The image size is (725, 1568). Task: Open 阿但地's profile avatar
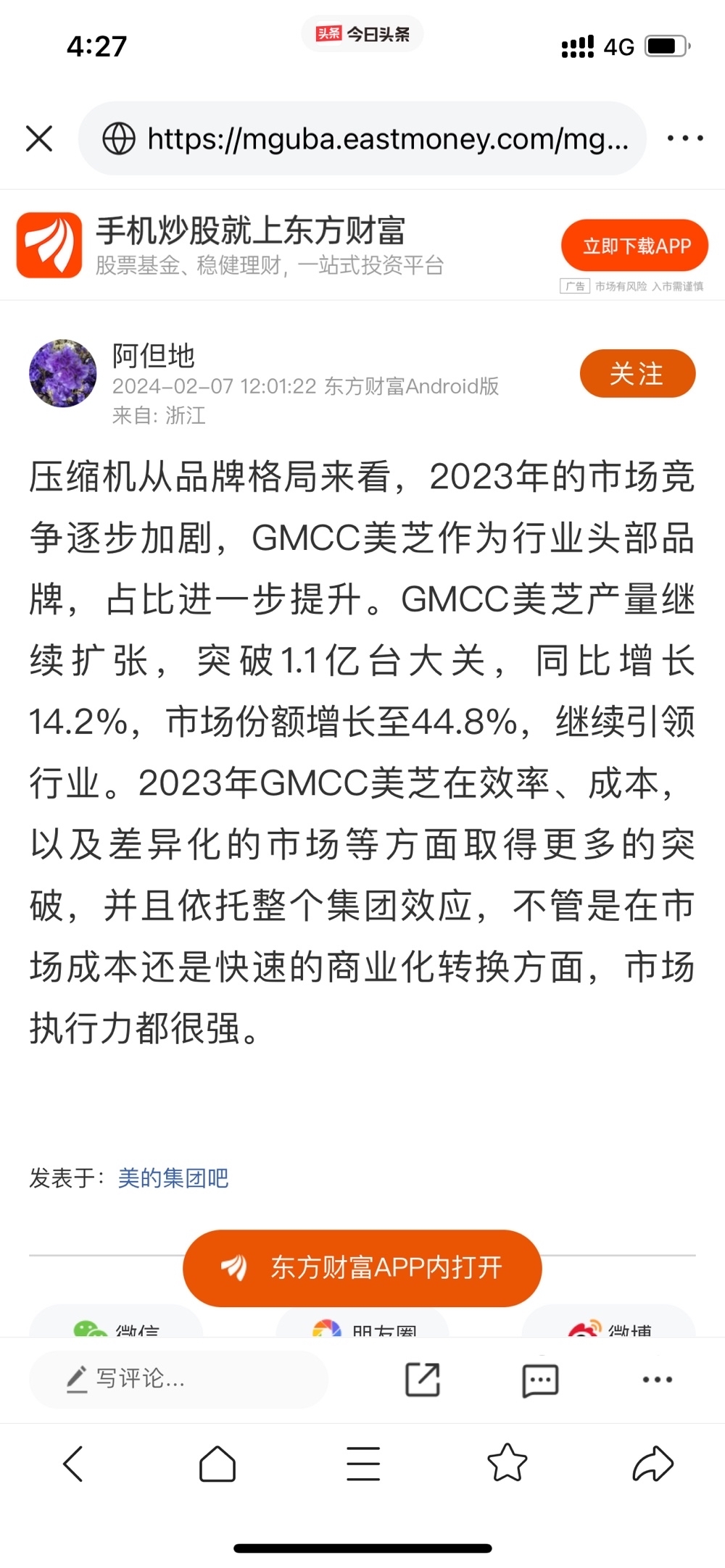tap(63, 373)
